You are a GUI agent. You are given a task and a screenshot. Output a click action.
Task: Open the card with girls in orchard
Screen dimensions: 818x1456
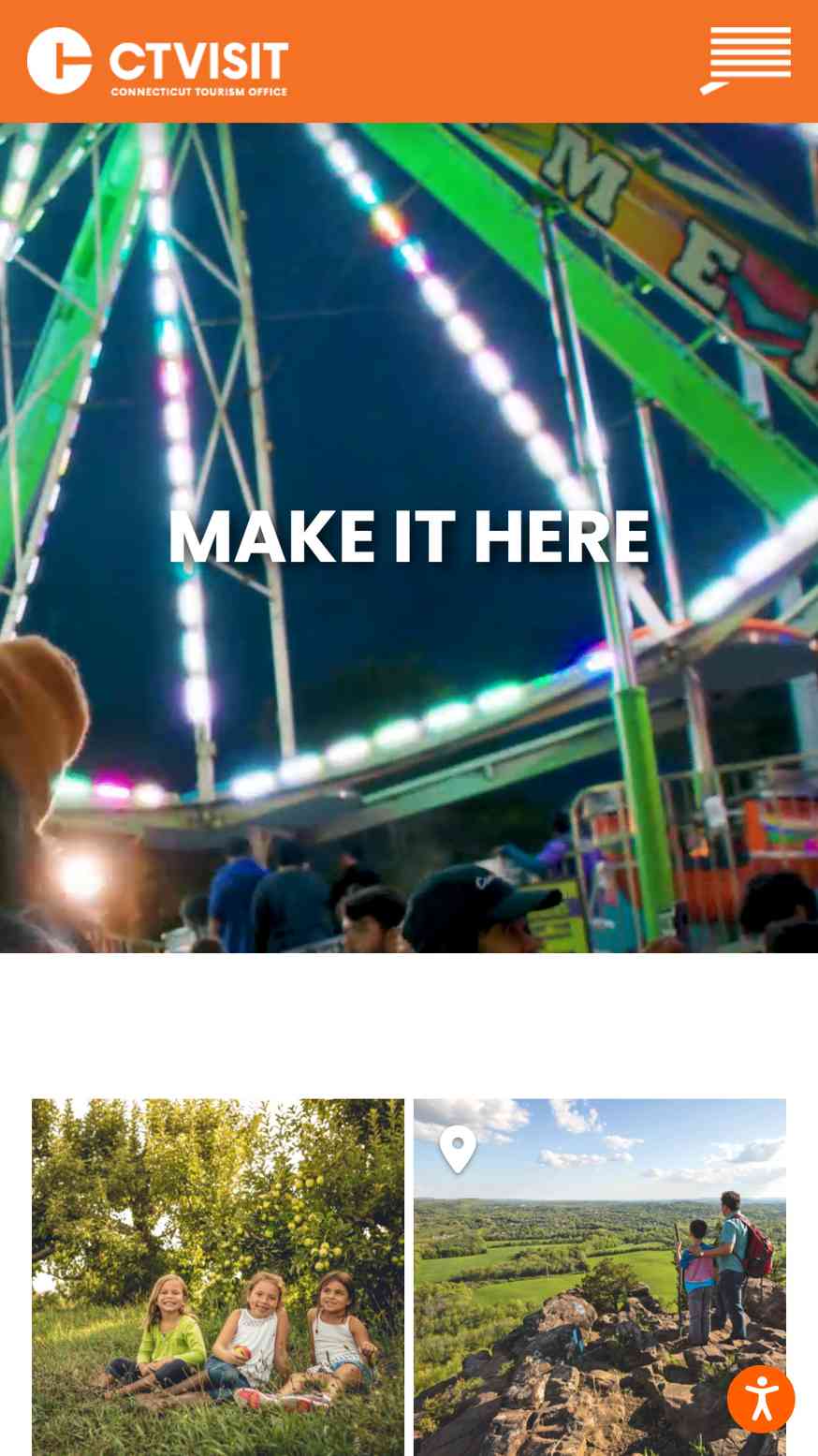pos(218,1277)
